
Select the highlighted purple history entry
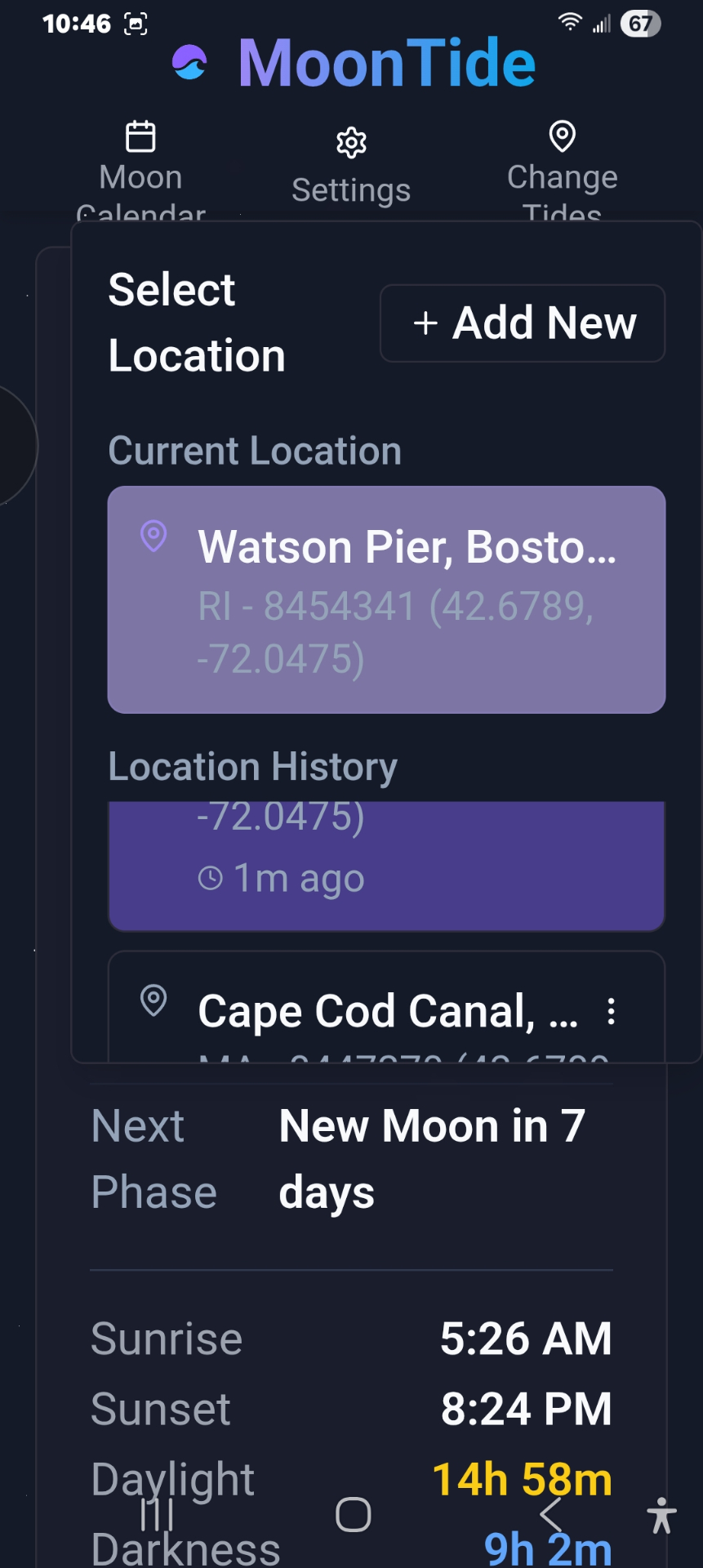385,864
